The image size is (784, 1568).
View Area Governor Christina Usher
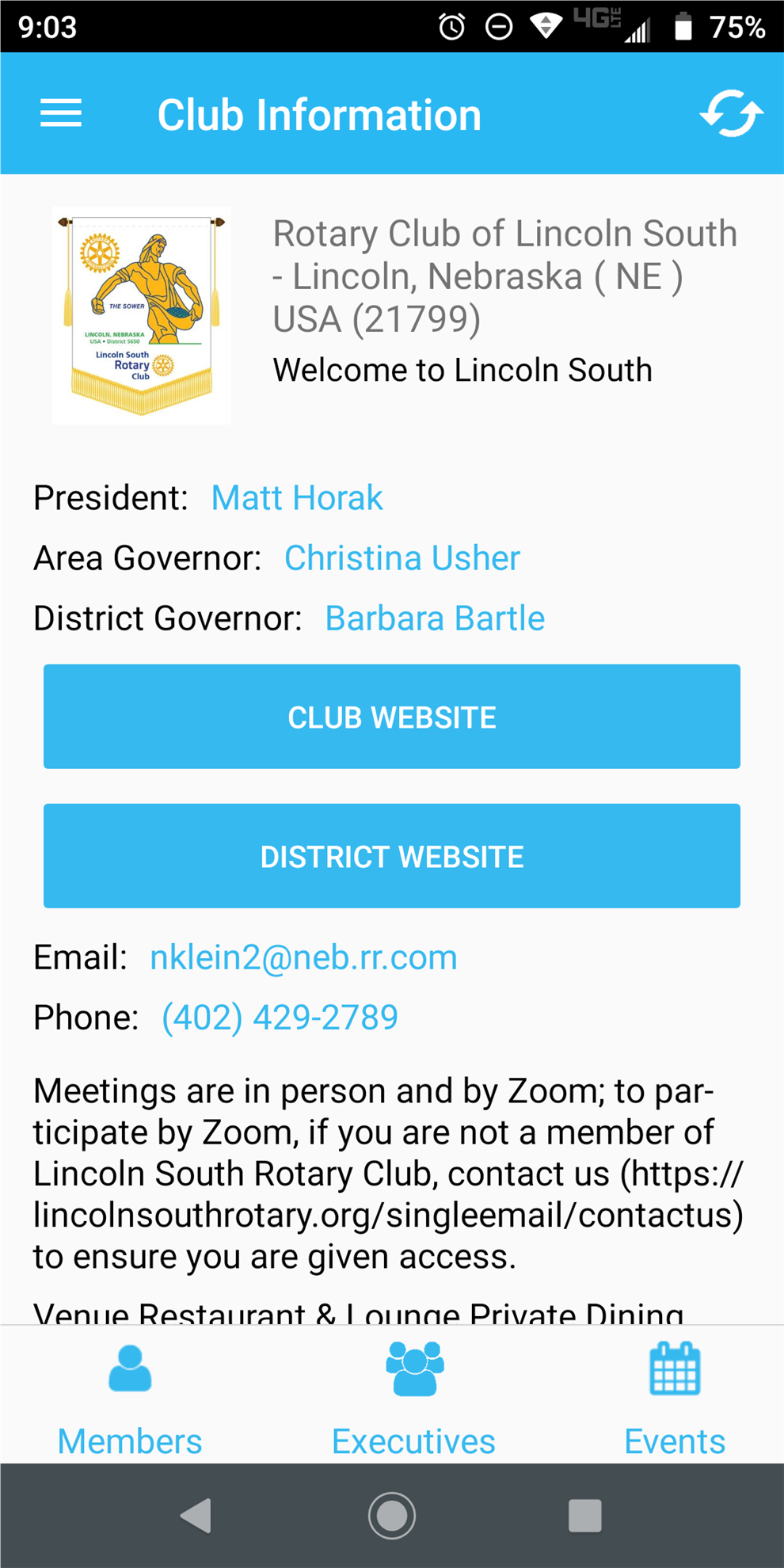click(402, 558)
